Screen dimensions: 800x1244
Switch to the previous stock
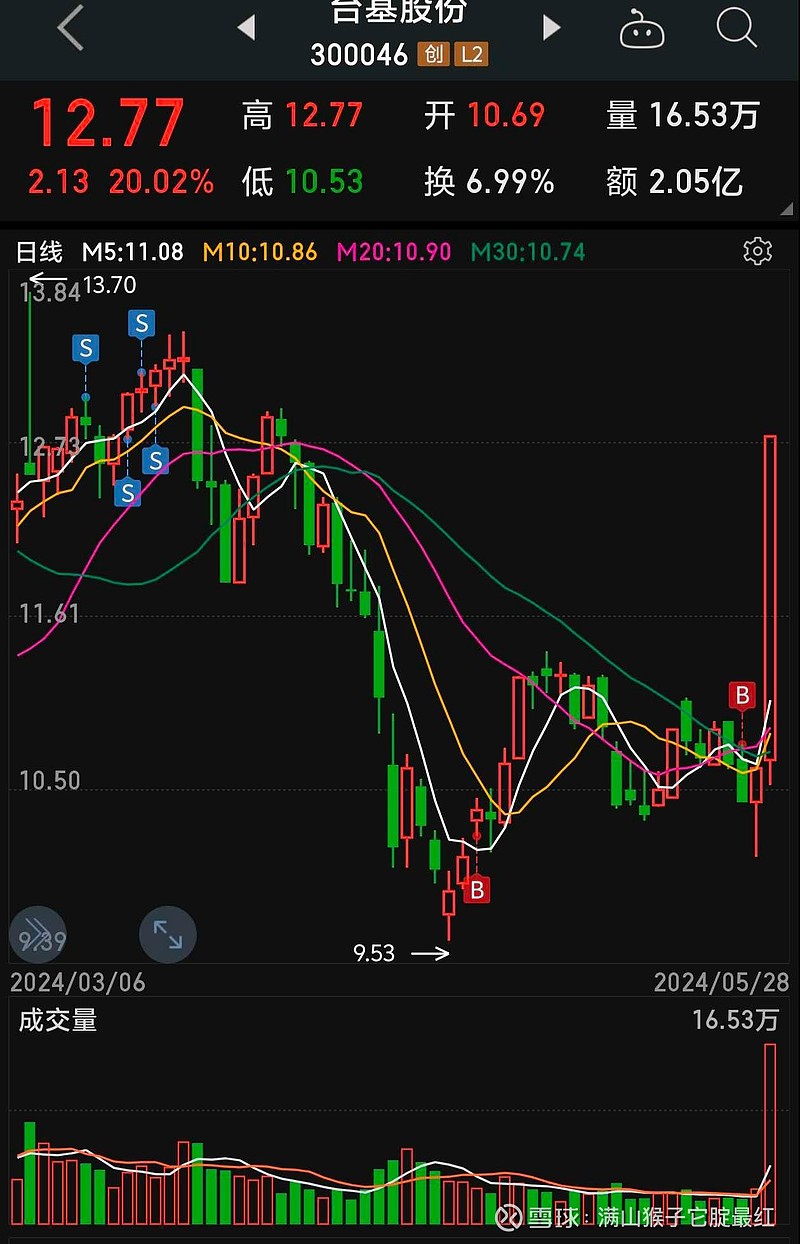pyautogui.click(x=247, y=28)
